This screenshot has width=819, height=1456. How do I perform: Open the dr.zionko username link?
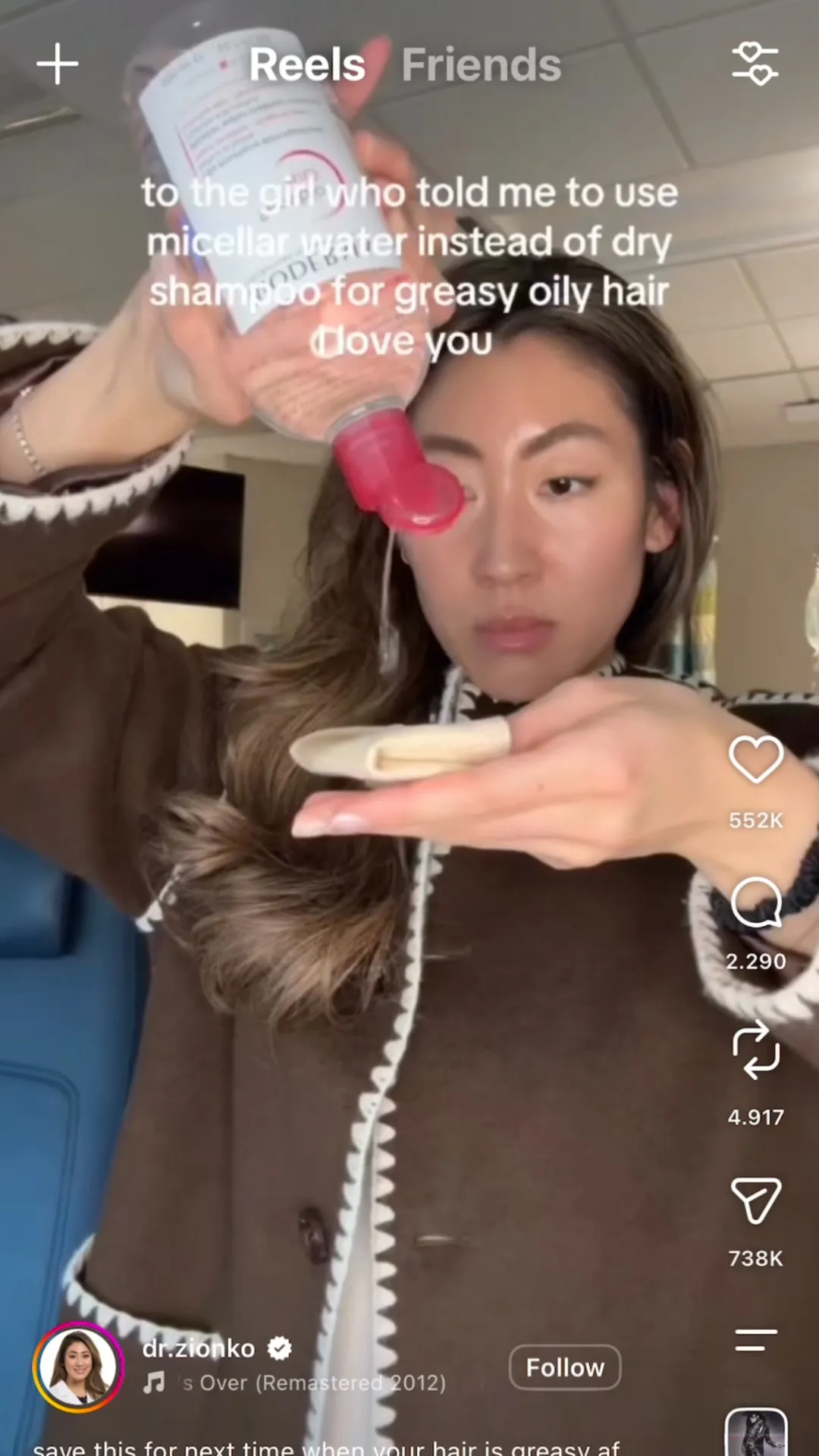click(199, 1348)
